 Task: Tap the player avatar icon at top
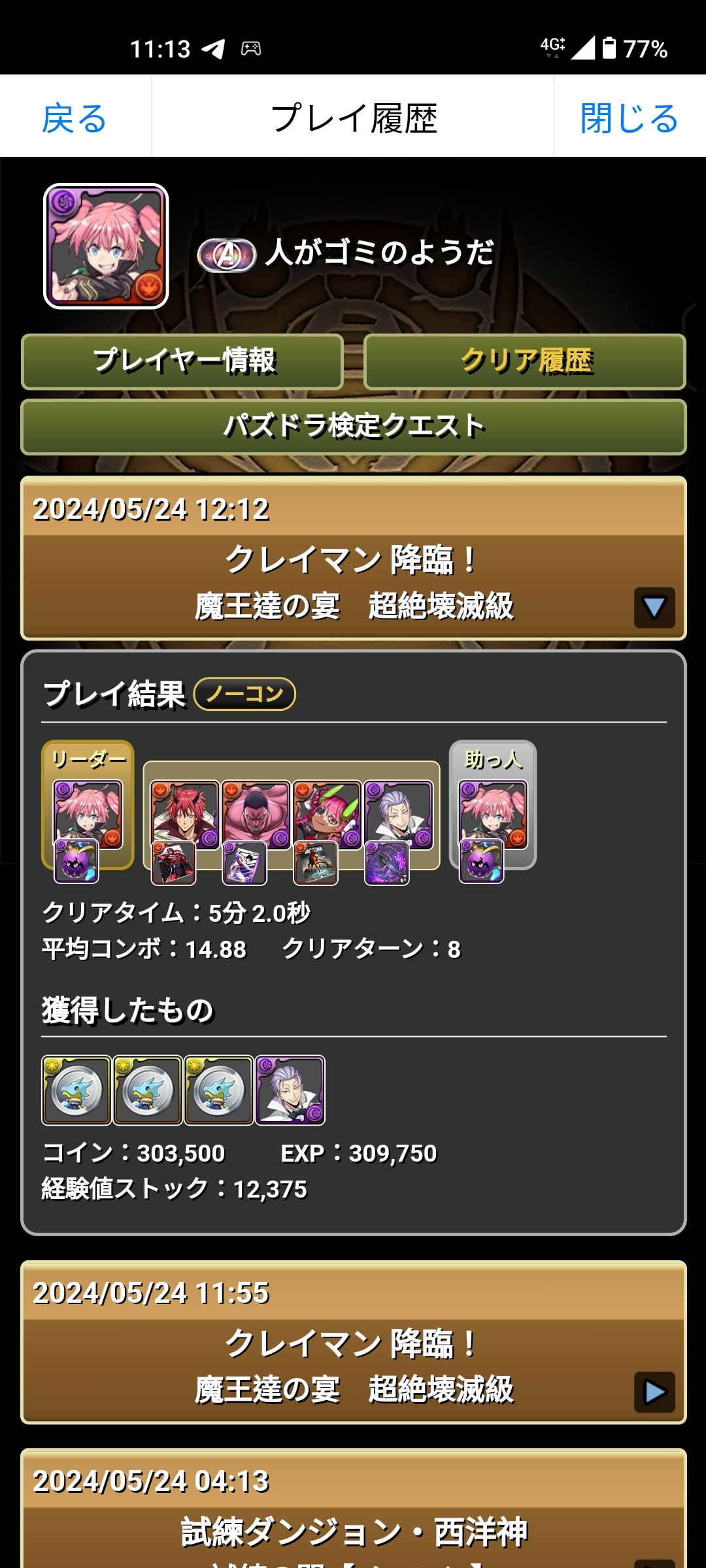click(106, 246)
